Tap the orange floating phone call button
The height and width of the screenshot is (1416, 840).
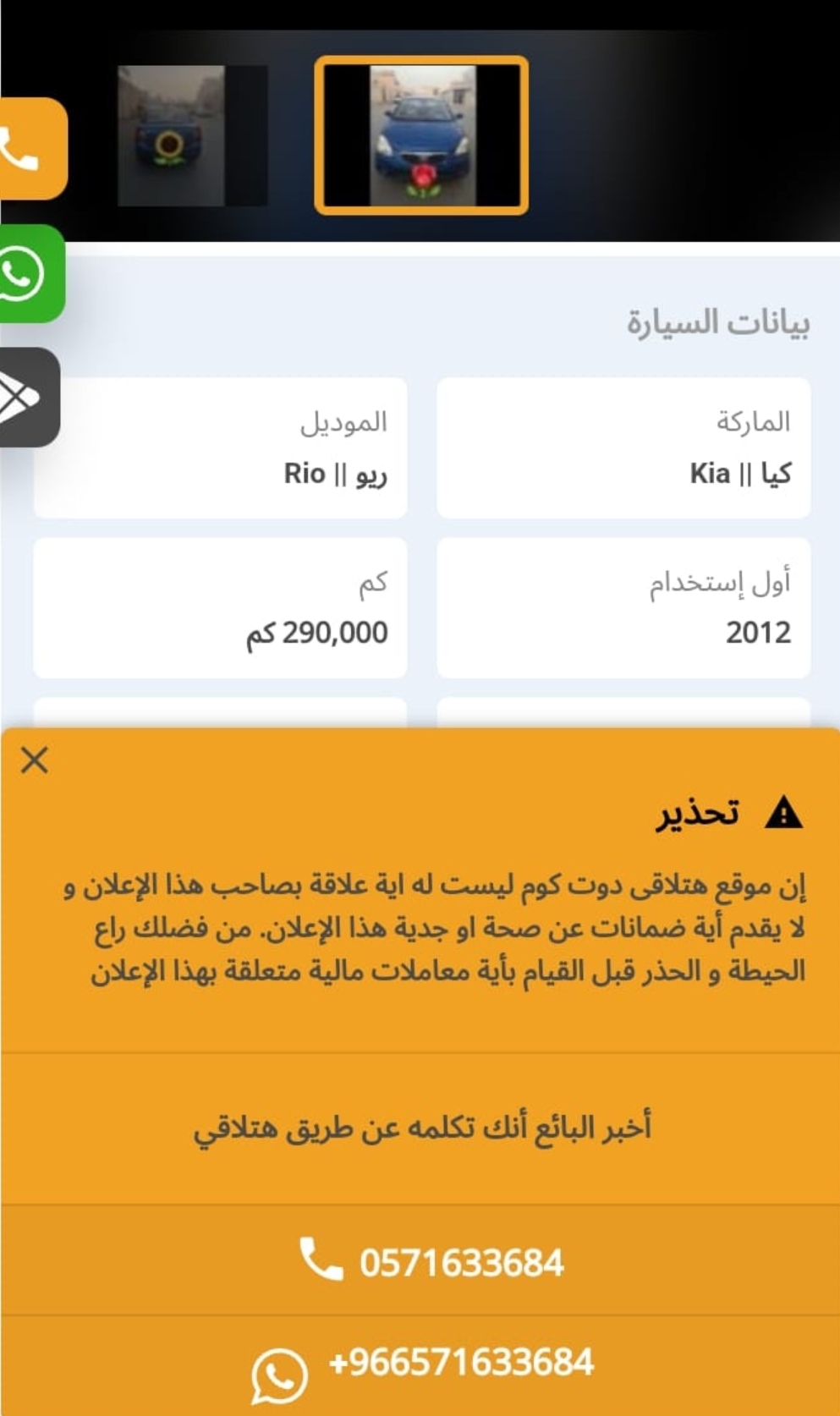[x=30, y=149]
